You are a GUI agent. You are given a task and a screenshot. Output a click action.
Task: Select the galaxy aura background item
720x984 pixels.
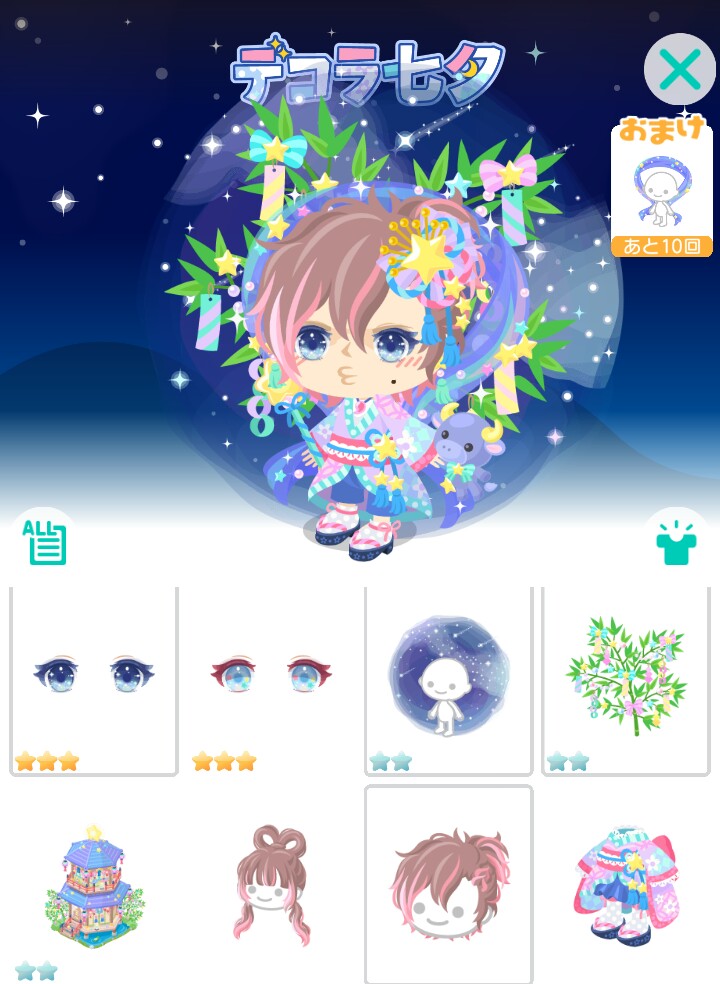point(448,680)
